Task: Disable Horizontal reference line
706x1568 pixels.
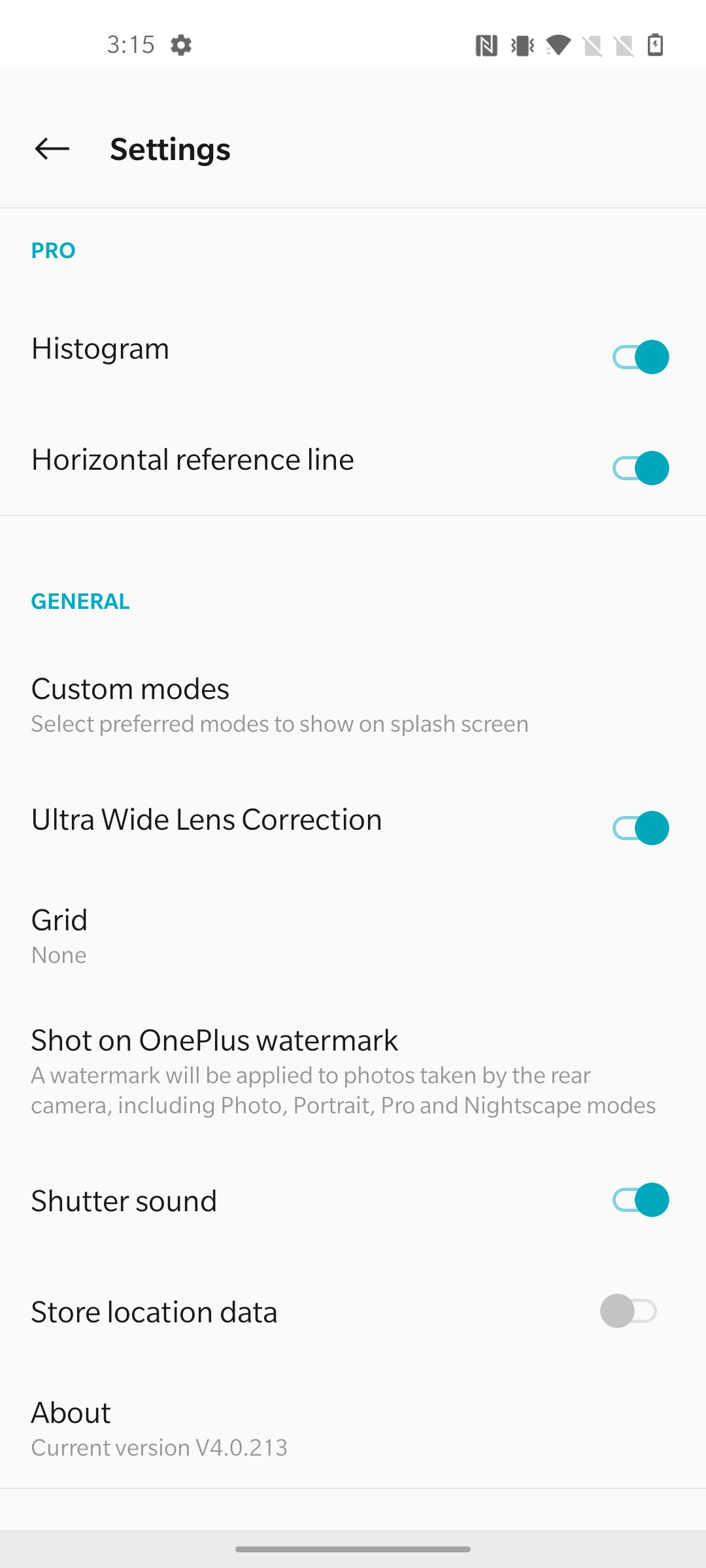Action: click(x=641, y=468)
